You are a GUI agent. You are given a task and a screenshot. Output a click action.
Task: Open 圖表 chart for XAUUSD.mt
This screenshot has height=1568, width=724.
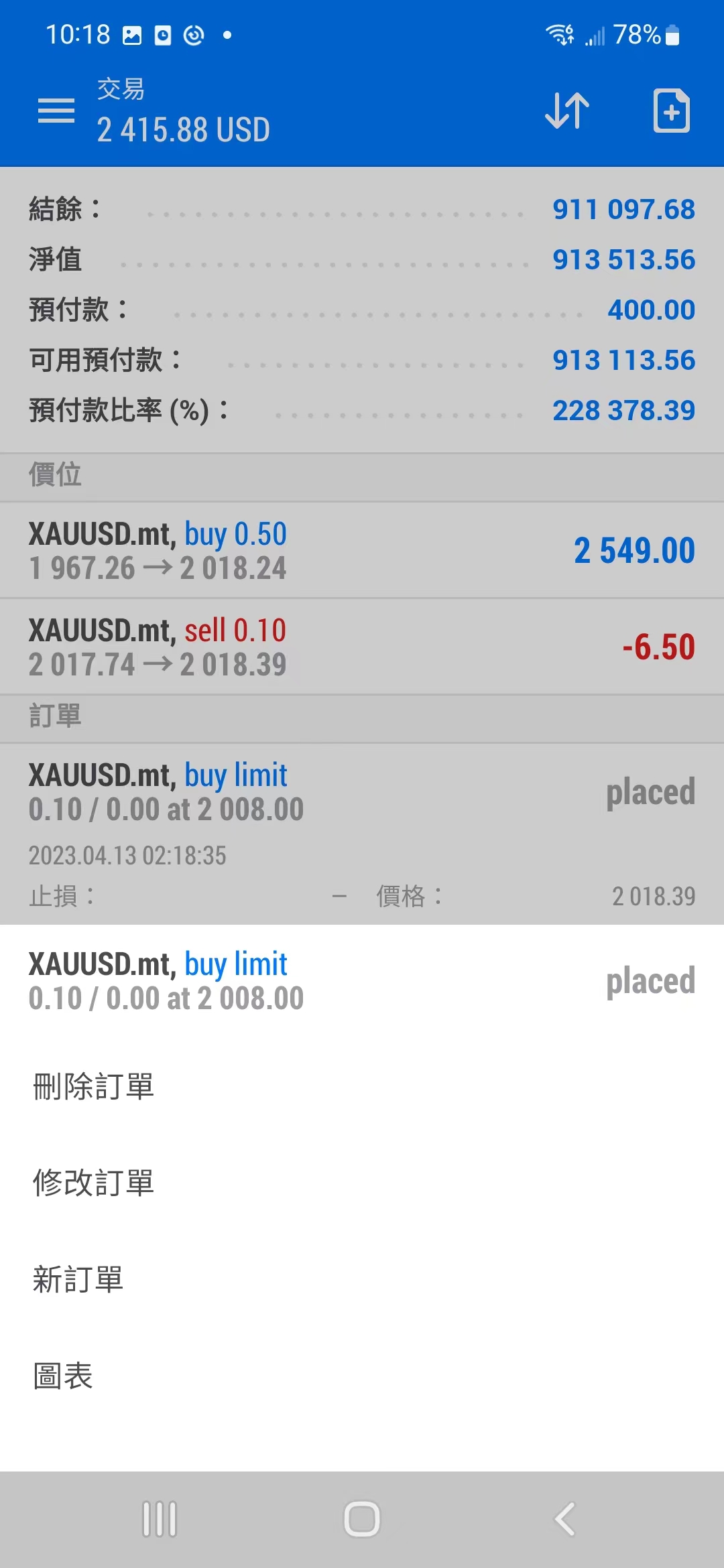pyautogui.click(x=63, y=1376)
